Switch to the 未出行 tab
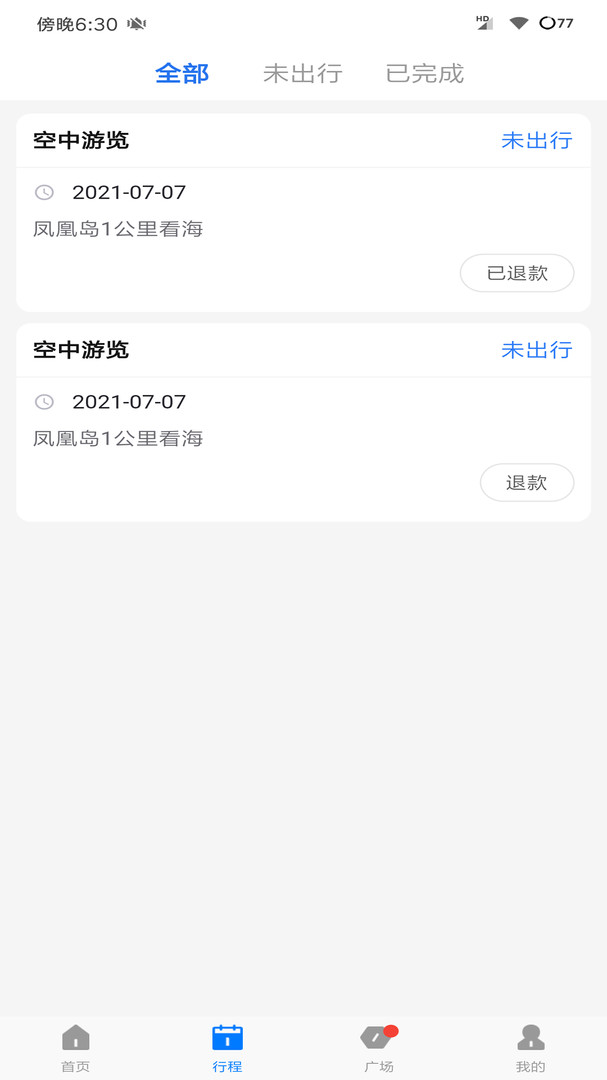This screenshot has height=1080, width=607. click(x=302, y=74)
